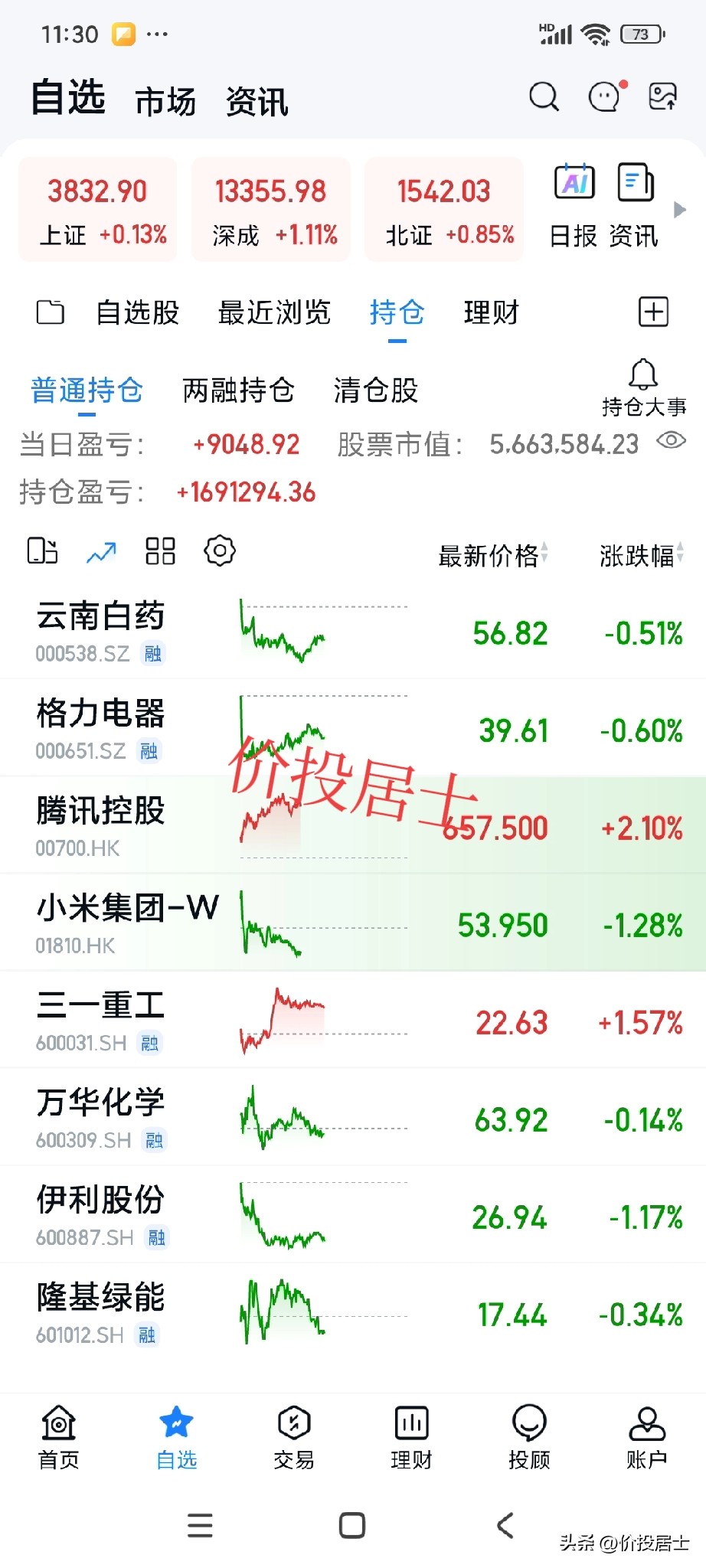Open 持仓大事 bell notifications
This screenshot has height=1568, width=706.
[x=643, y=387]
